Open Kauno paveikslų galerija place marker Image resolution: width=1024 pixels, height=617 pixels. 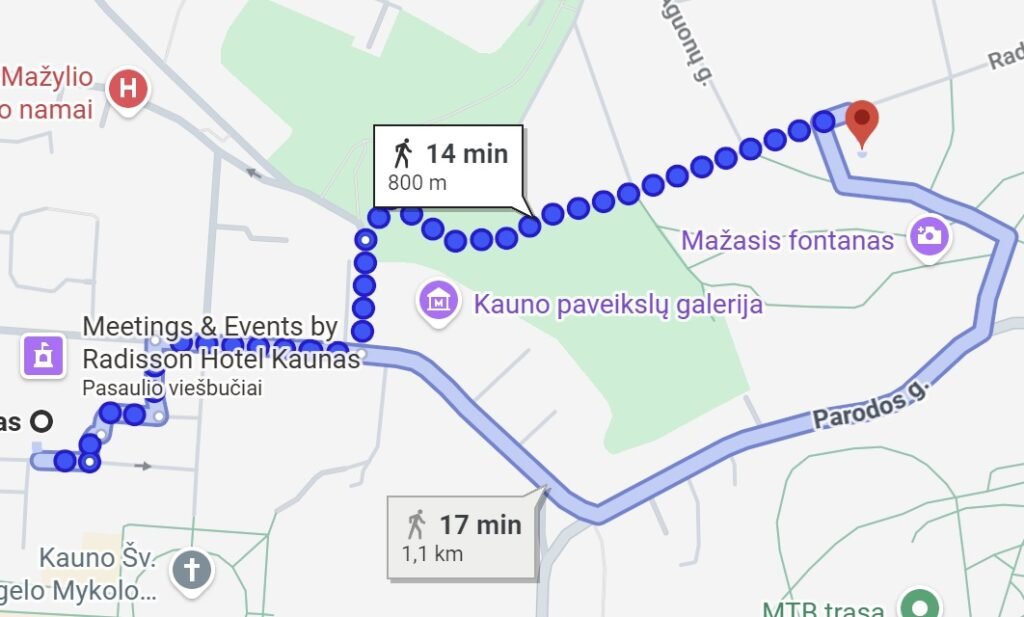[439, 299]
